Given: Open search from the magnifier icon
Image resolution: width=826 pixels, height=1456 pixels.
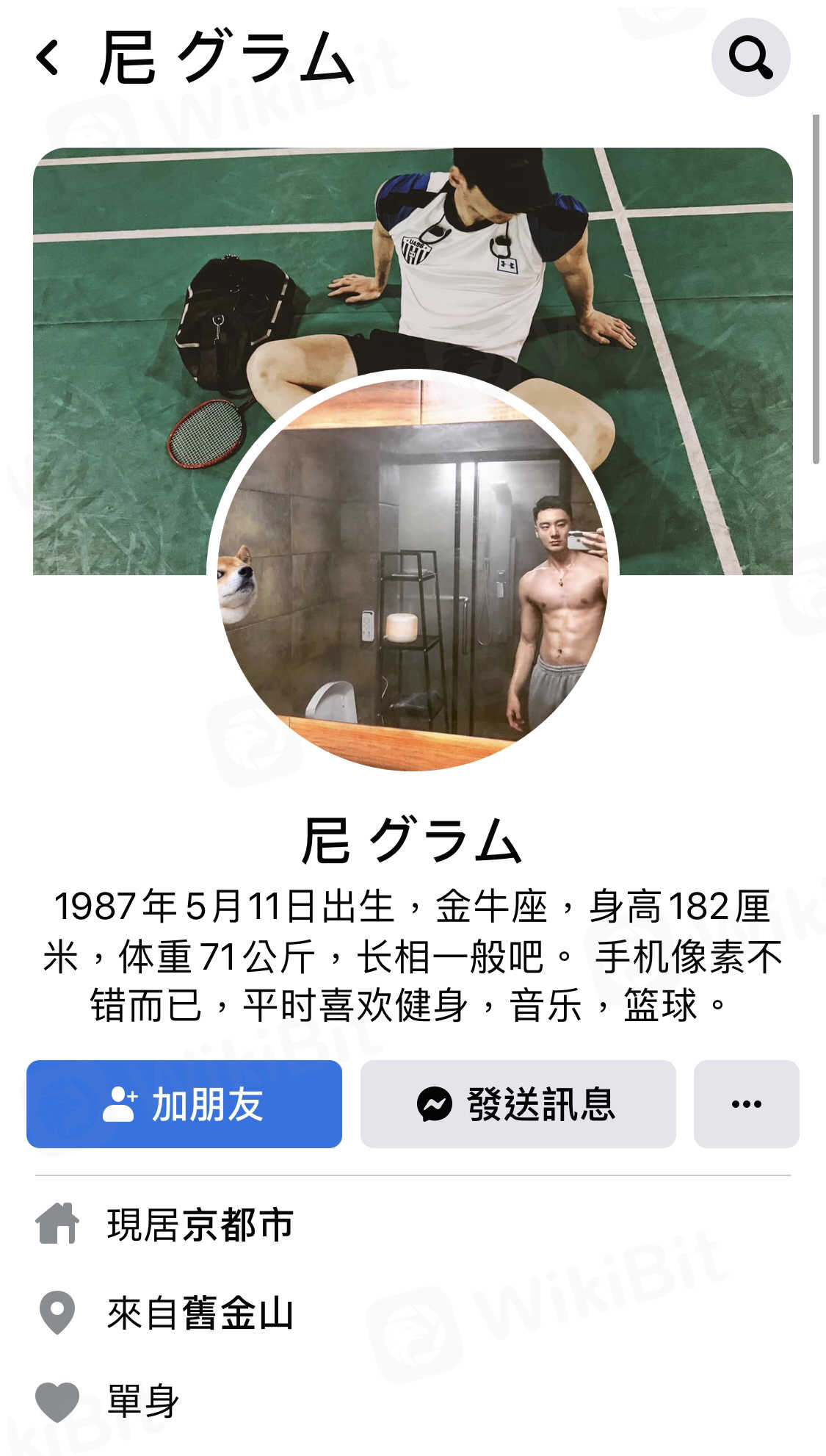Looking at the screenshot, I should [750, 57].
